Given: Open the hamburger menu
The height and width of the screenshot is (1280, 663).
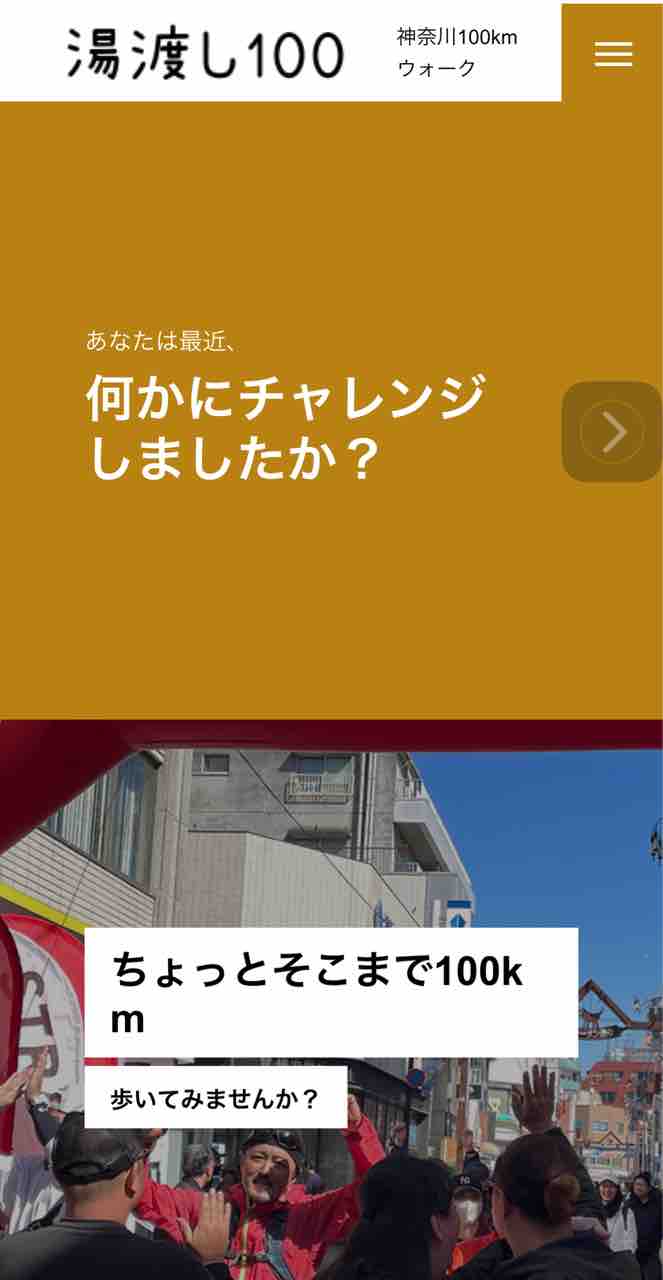Looking at the screenshot, I should (x=613, y=54).
